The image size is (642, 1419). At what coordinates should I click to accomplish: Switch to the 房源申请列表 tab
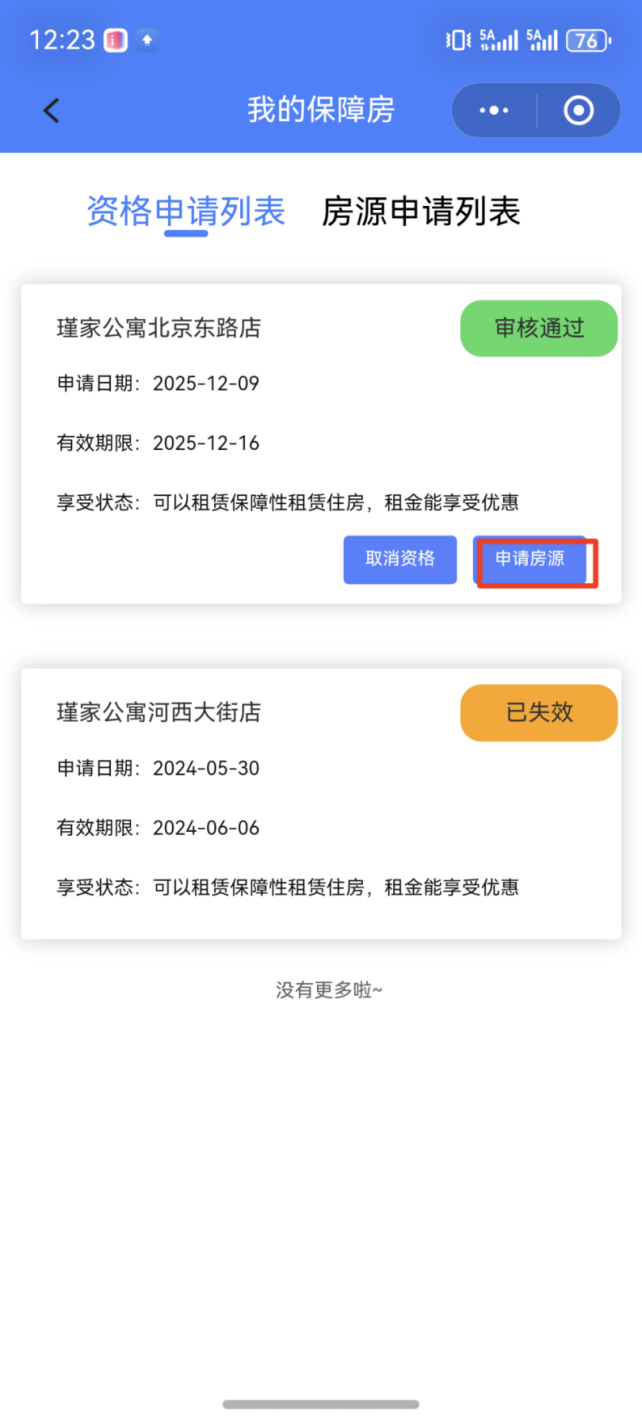point(421,212)
